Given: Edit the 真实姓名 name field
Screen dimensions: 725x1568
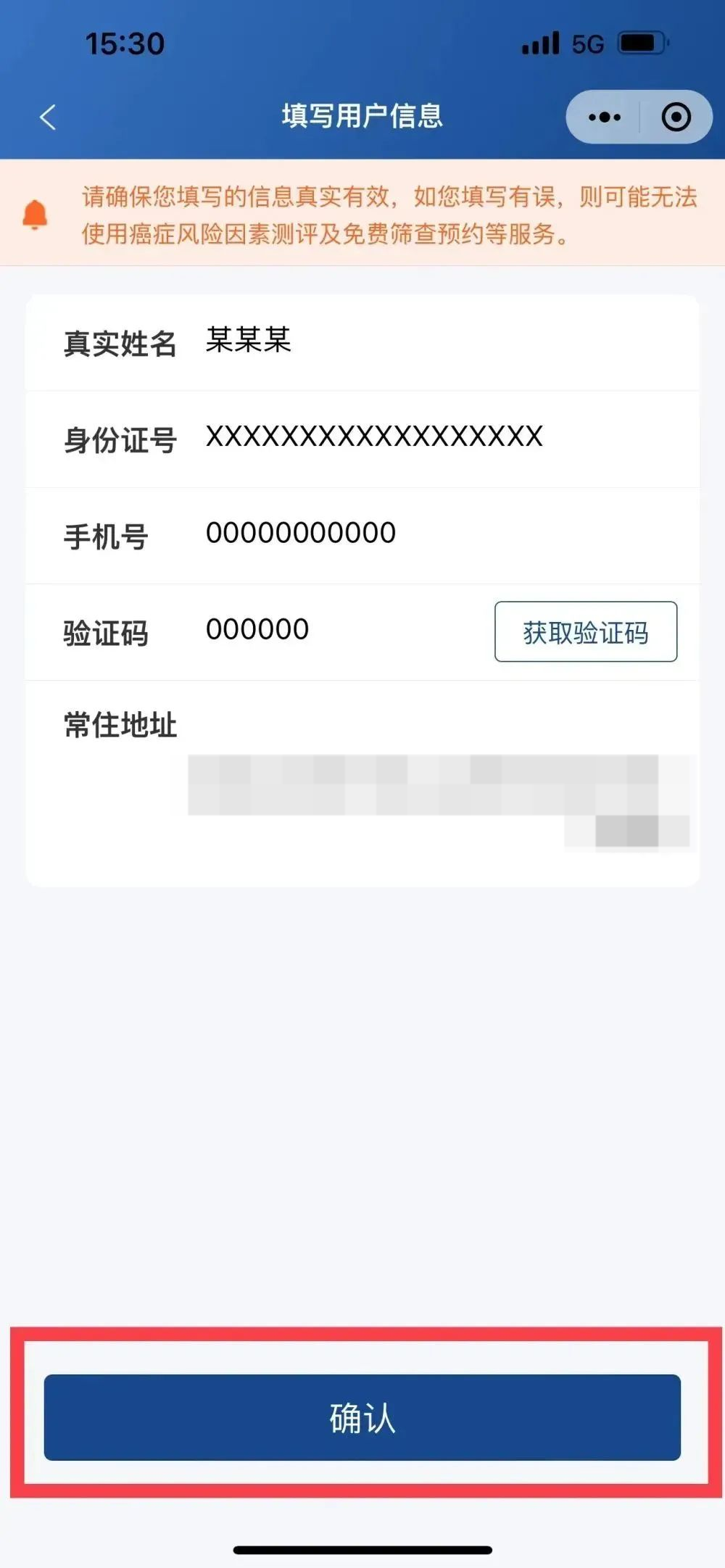Looking at the screenshot, I should (x=362, y=342).
